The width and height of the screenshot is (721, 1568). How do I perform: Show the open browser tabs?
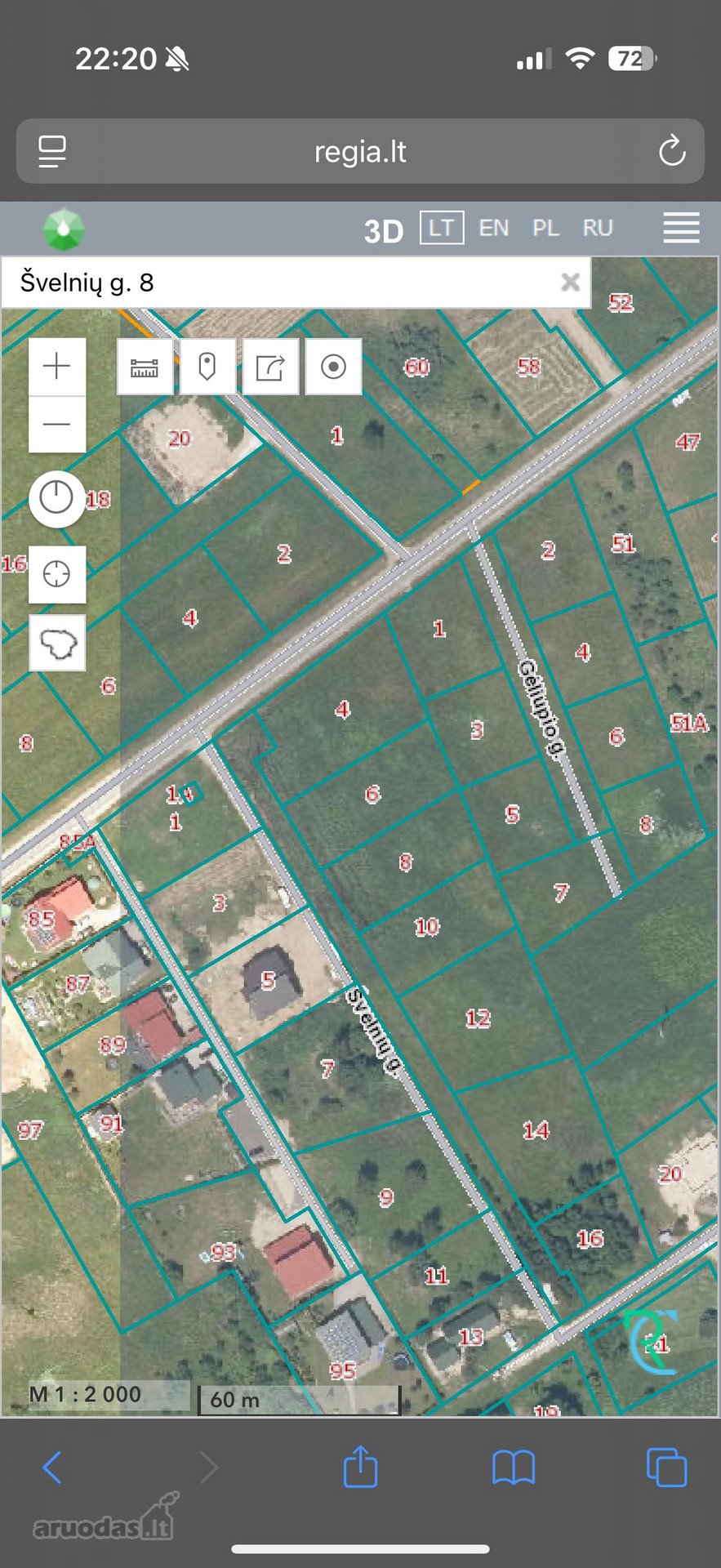point(666,1468)
